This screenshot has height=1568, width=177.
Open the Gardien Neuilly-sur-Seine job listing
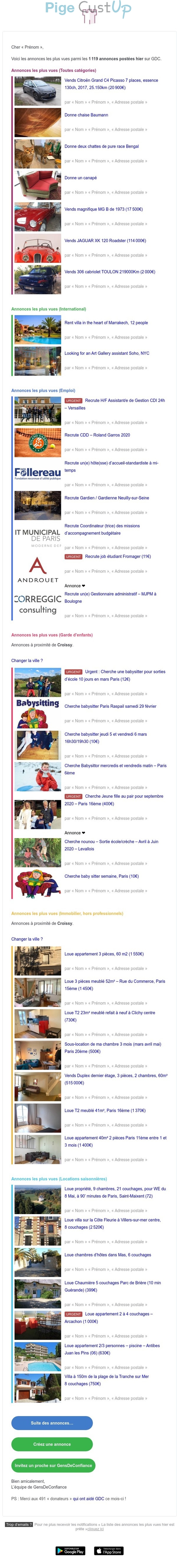coord(106,497)
